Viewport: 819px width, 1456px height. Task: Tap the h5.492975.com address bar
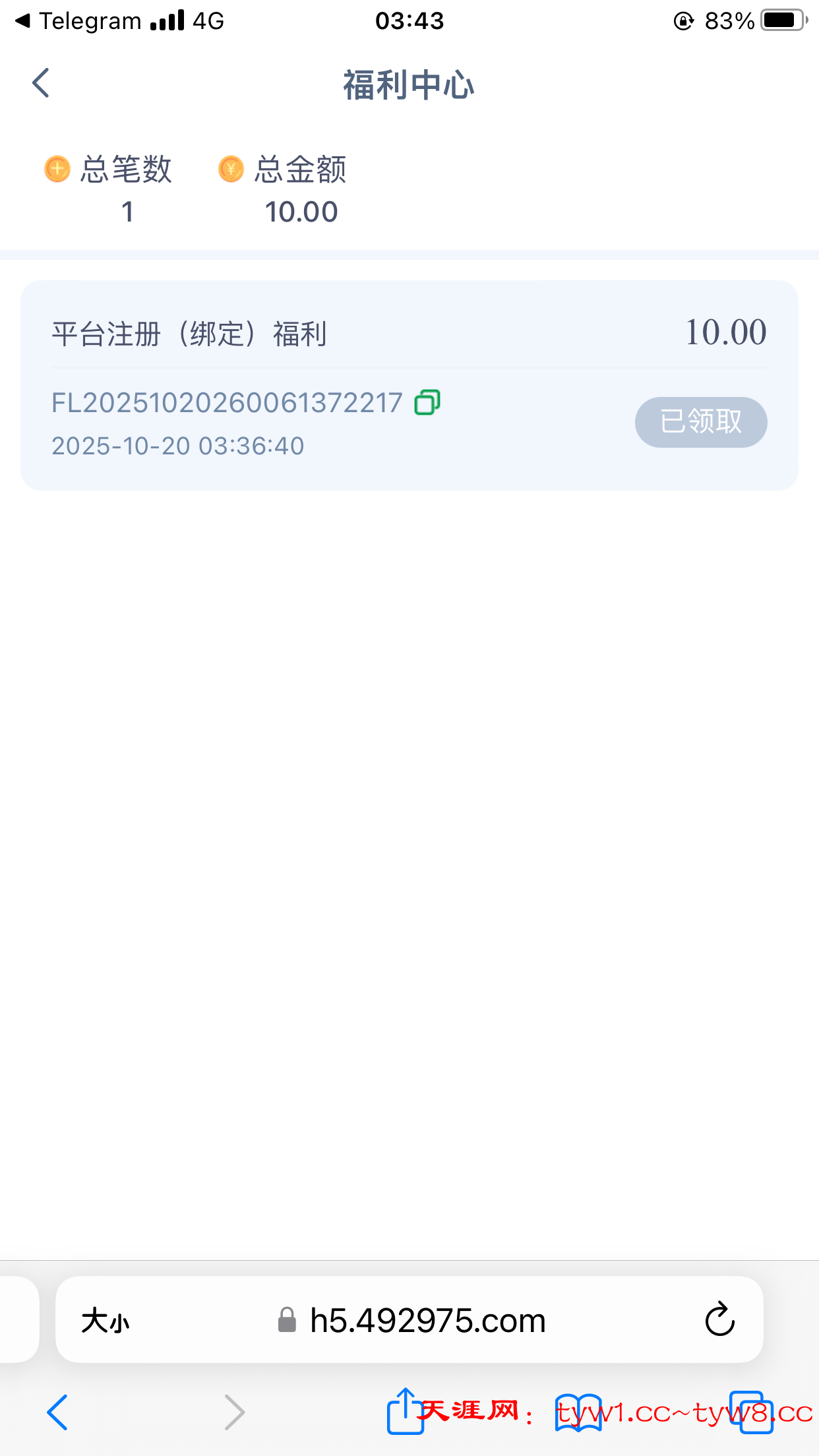pos(427,1321)
